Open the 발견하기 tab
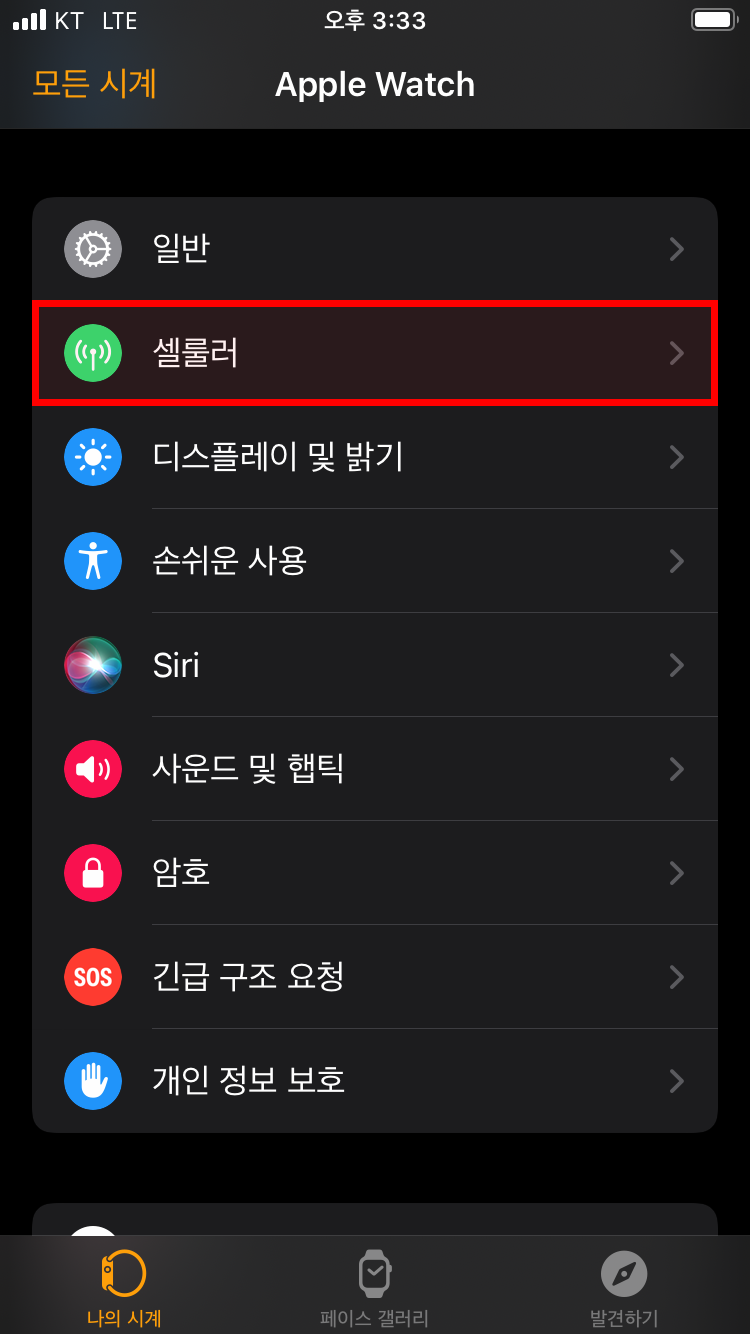The width and height of the screenshot is (750, 1334). click(x=624, y=1285)
